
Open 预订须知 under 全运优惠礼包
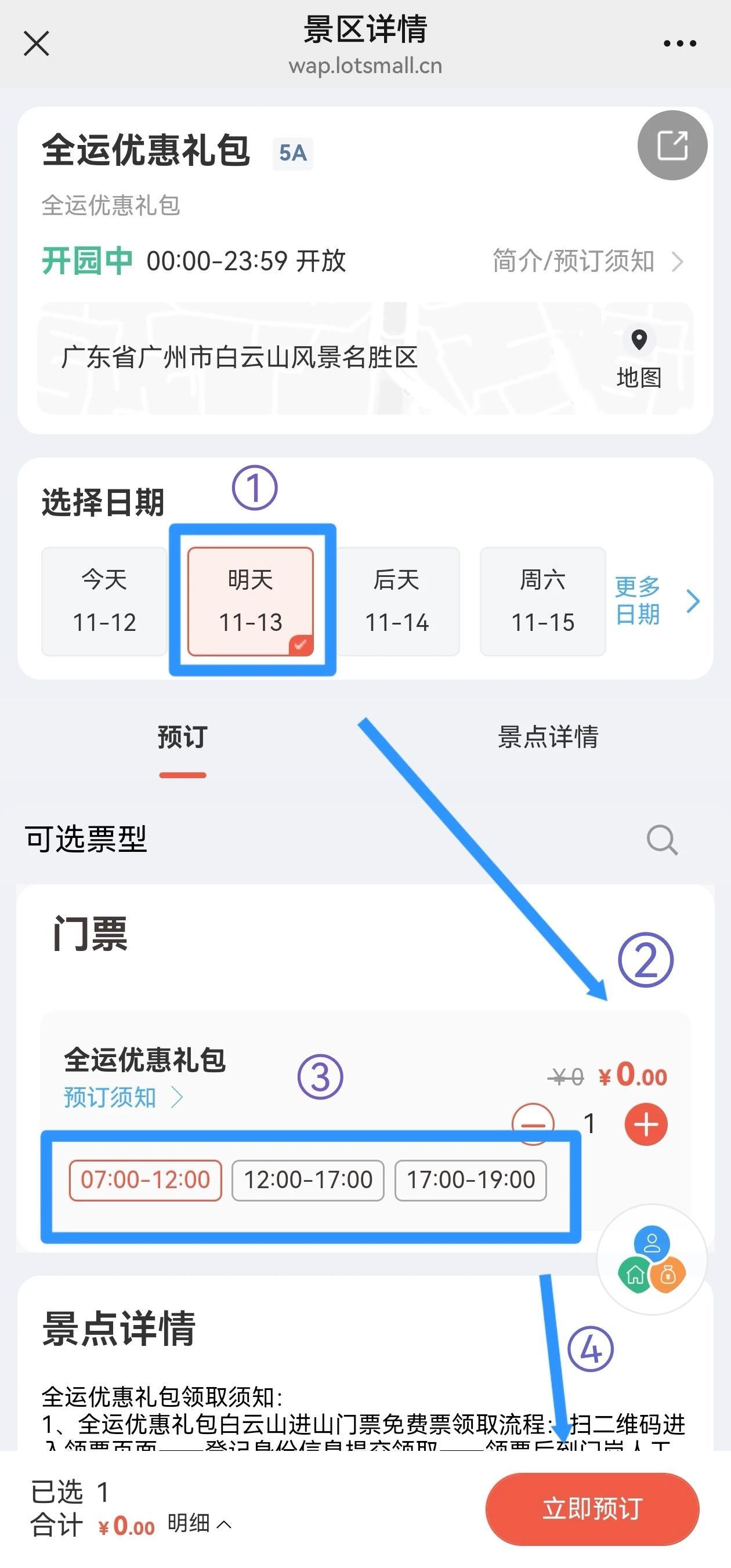122,1098
